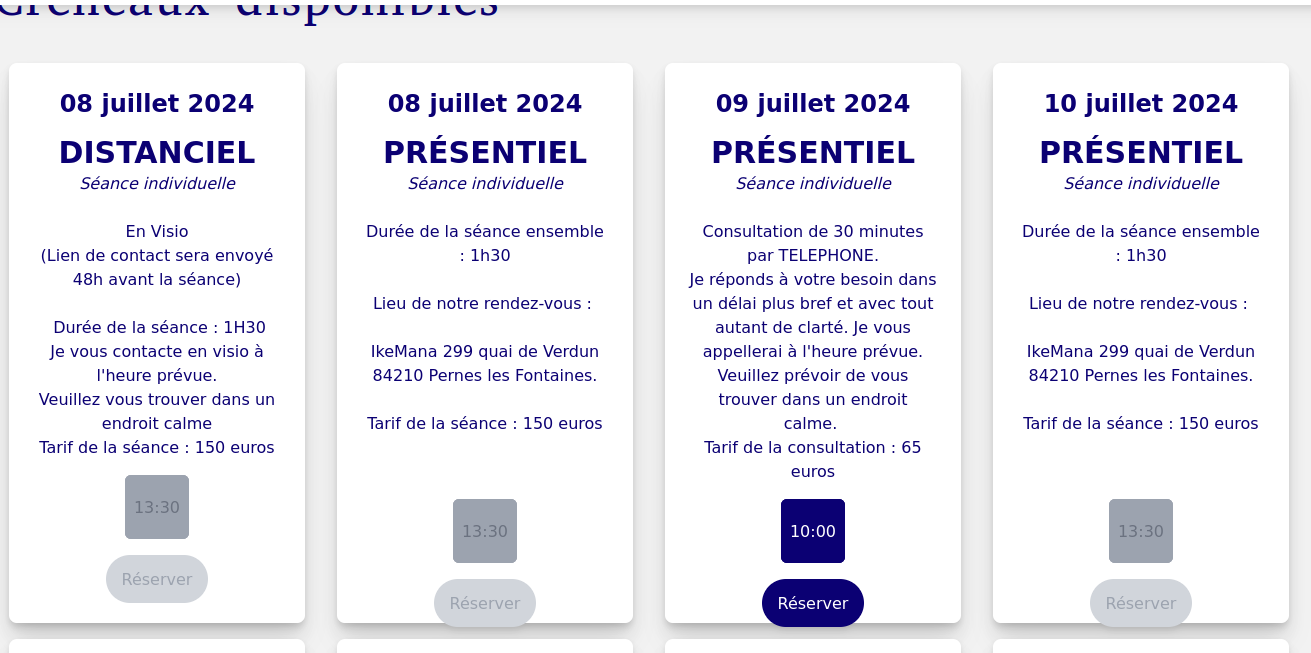Image resolution: width=1311 pixels, height=653 pixels.
Task: Tap Réserver for the 09 juillet consultation
Action: [x=812, y=603]
